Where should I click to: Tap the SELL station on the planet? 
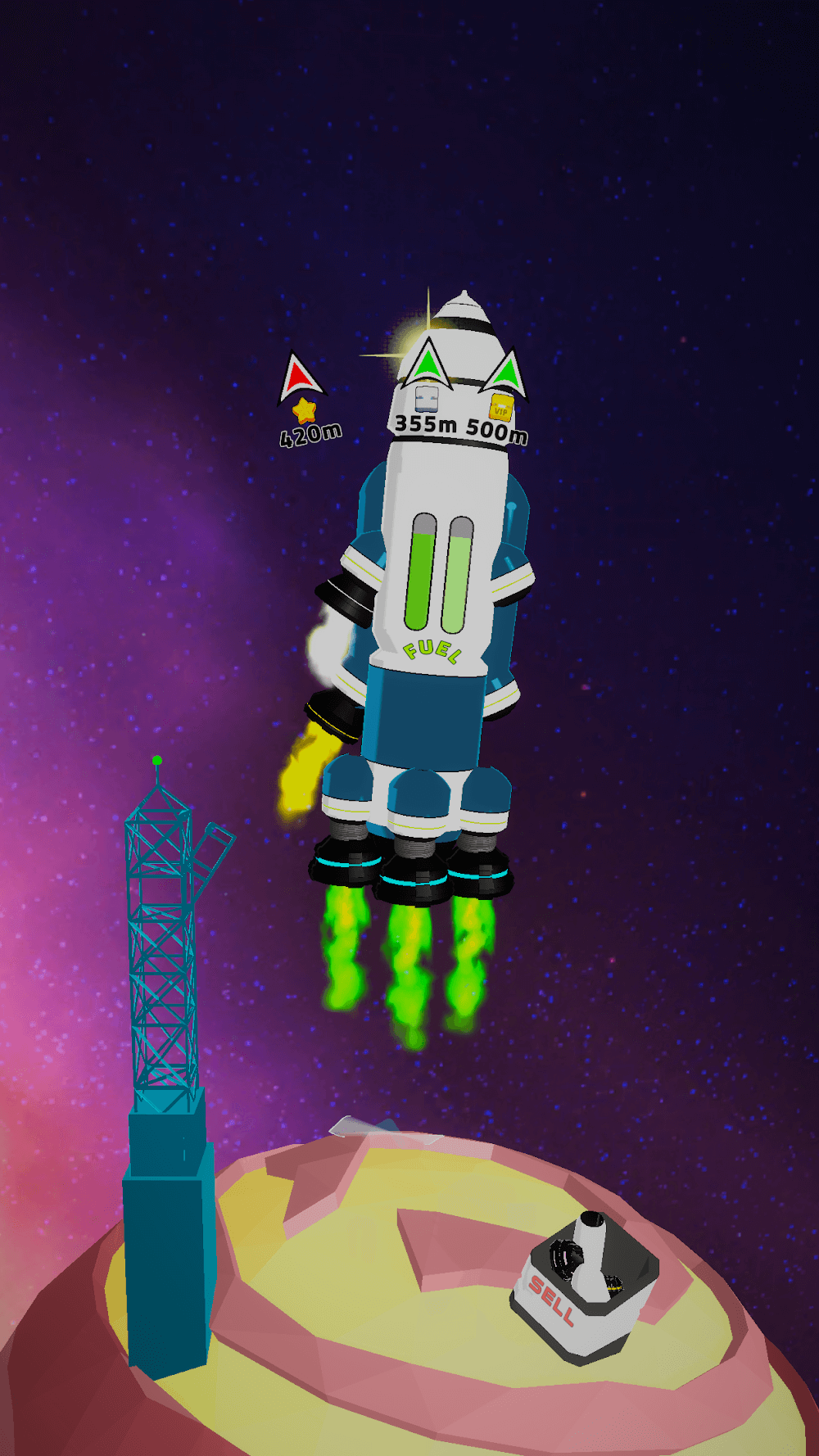[583, 1286]
